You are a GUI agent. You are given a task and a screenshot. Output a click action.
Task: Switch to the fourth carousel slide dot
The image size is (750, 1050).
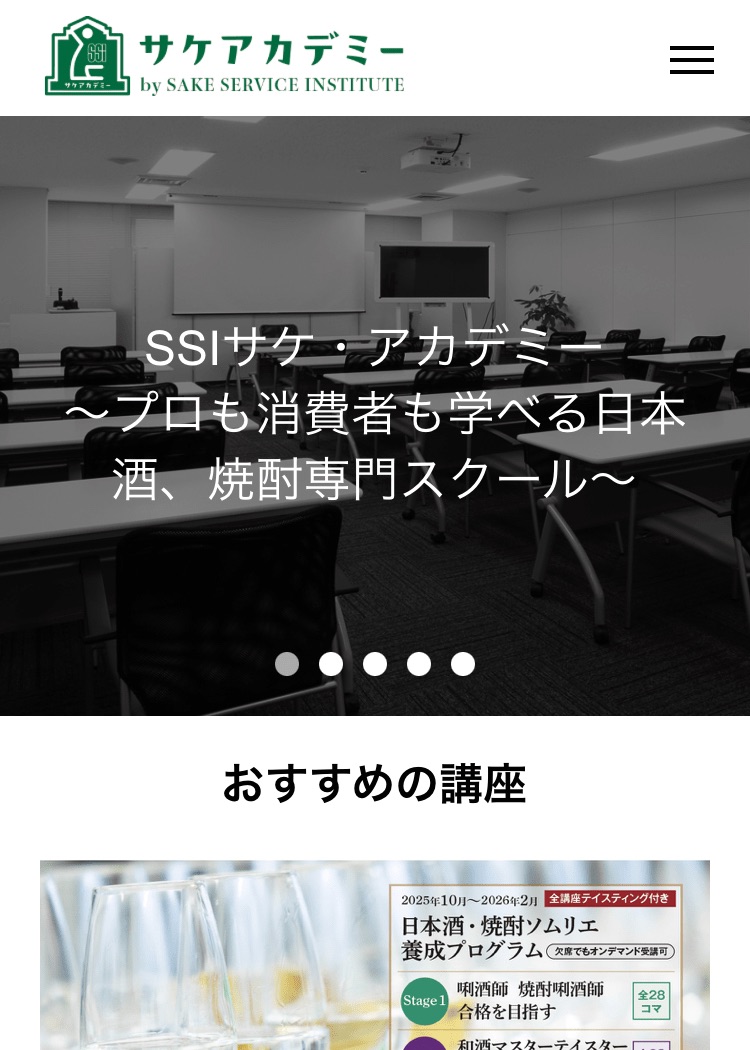point(419,664)
